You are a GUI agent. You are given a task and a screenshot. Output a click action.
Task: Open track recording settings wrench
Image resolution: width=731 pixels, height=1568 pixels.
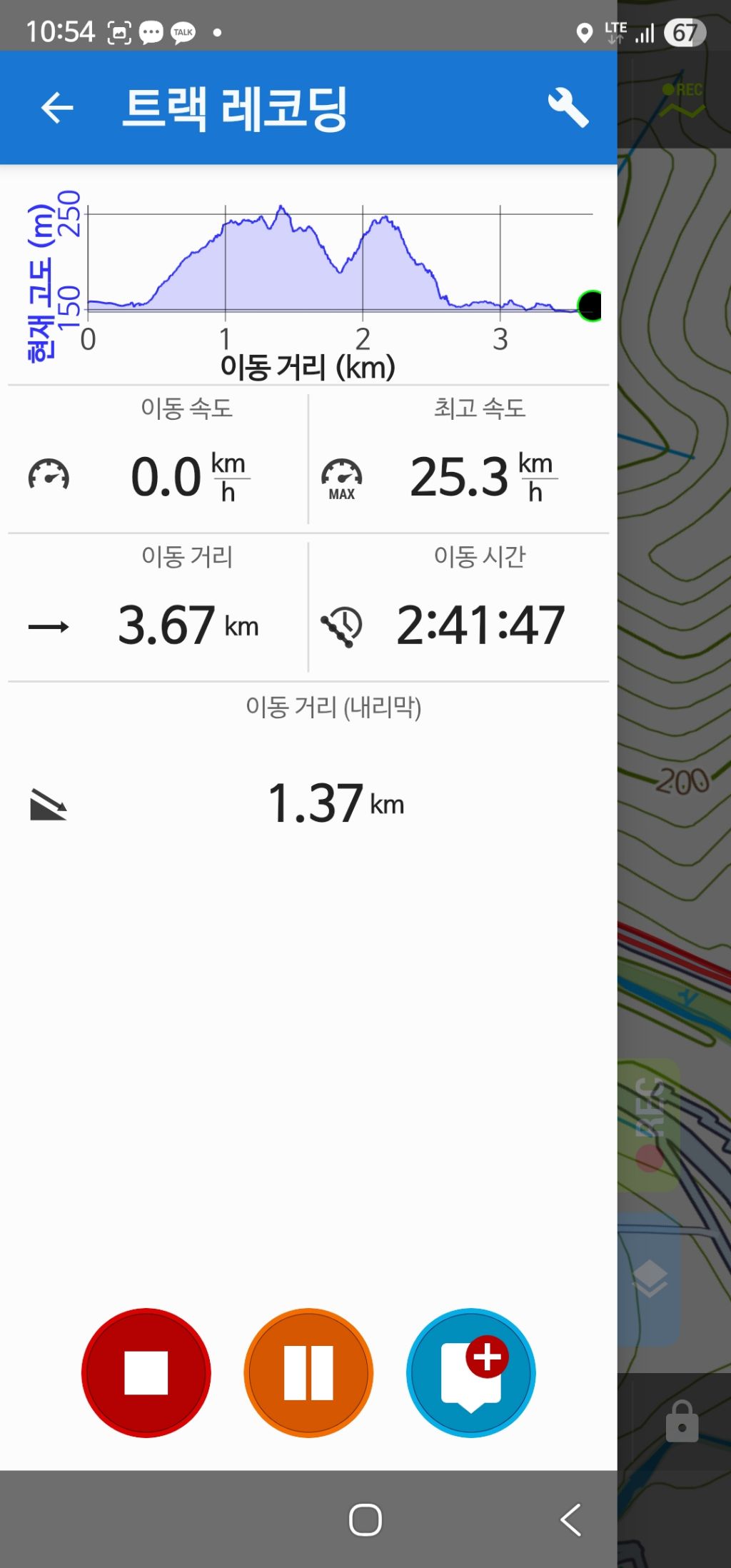coord(568,108)
